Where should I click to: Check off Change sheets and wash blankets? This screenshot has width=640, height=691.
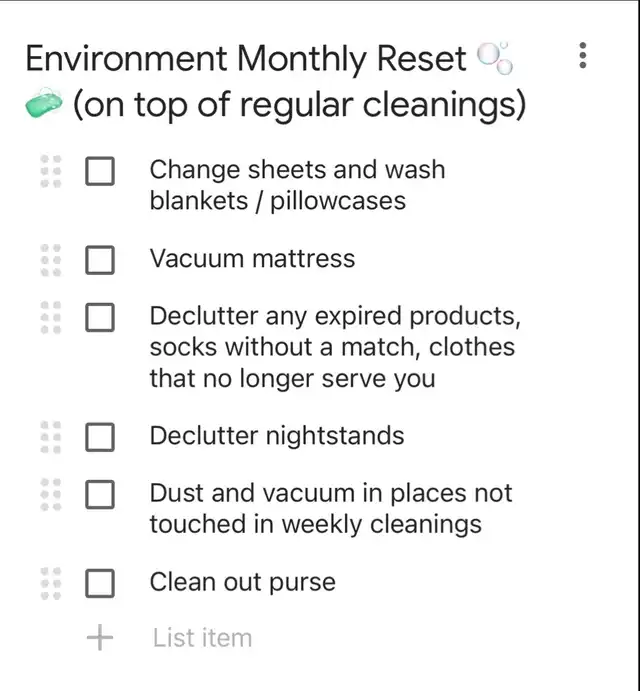click(100, 172)
